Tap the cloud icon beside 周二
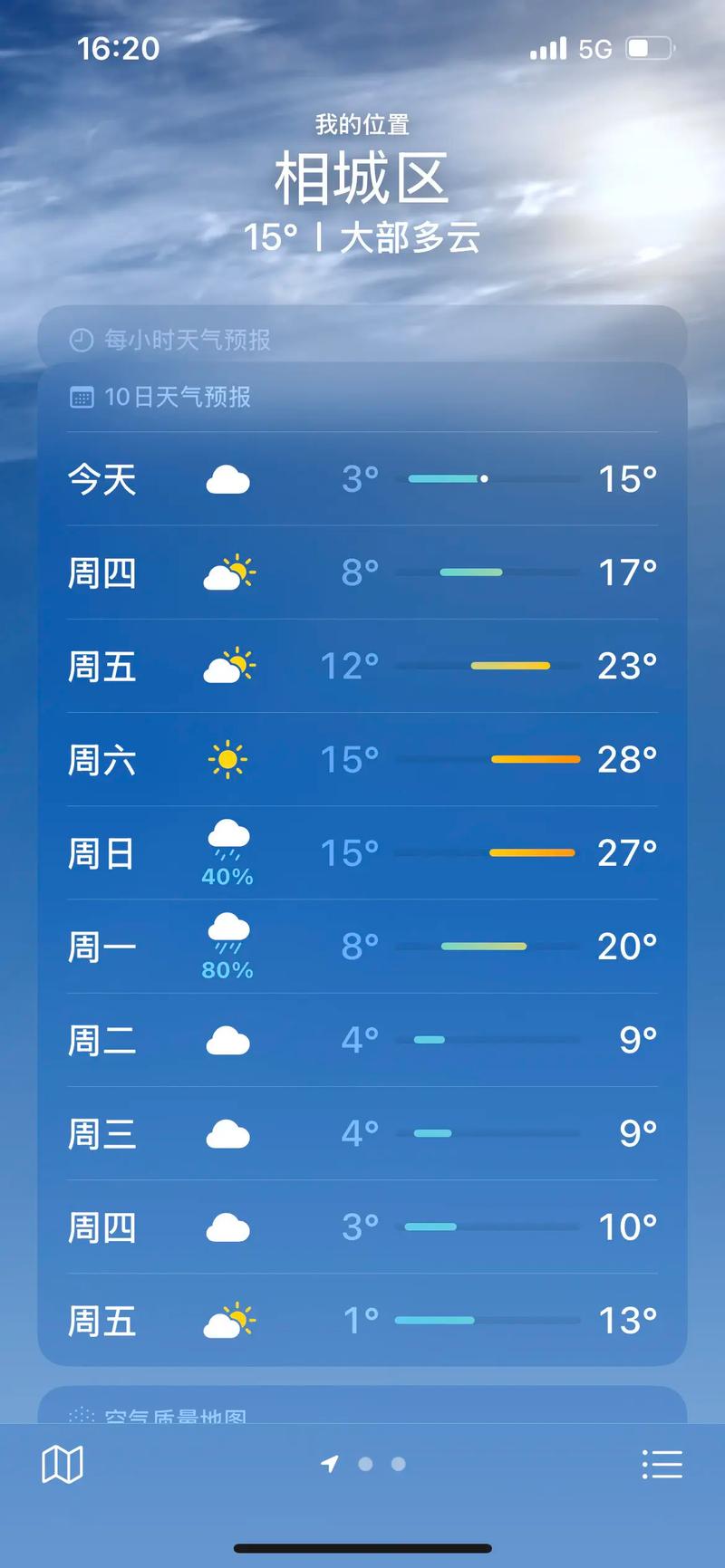Viewport: 725px width, 1568px height. click(x=227, y=1041)
